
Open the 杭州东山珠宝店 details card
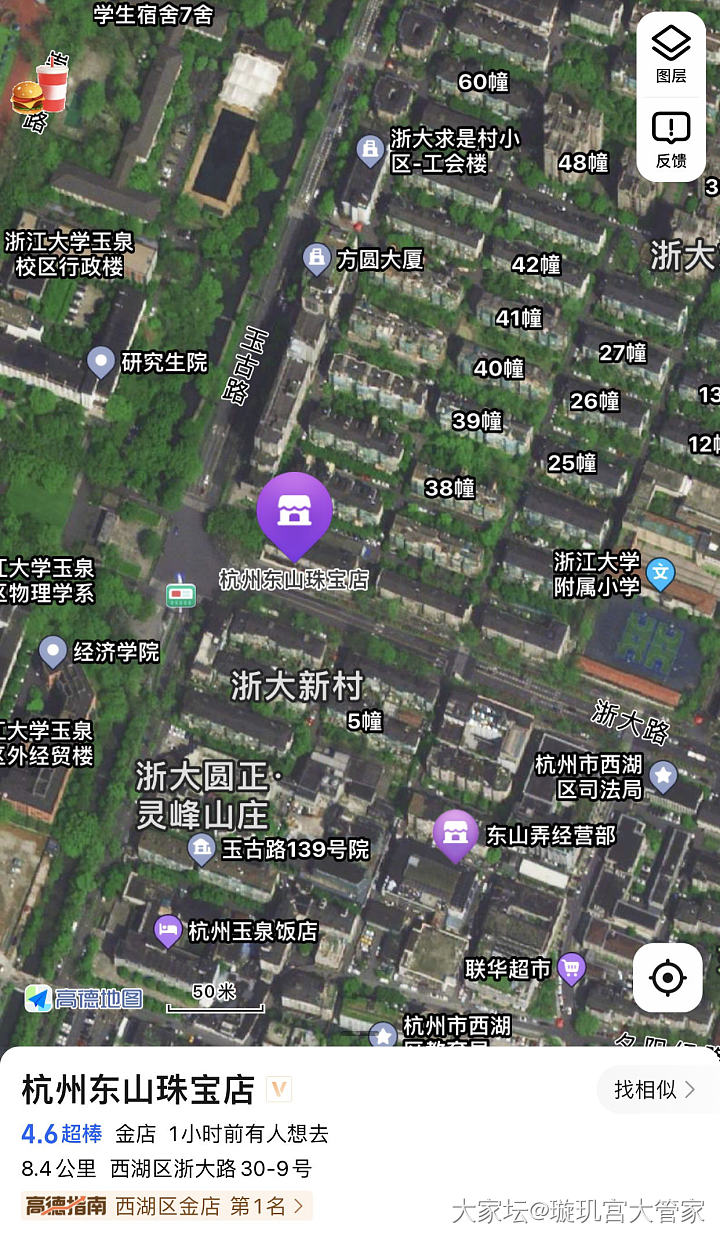tap(138, 1090)
